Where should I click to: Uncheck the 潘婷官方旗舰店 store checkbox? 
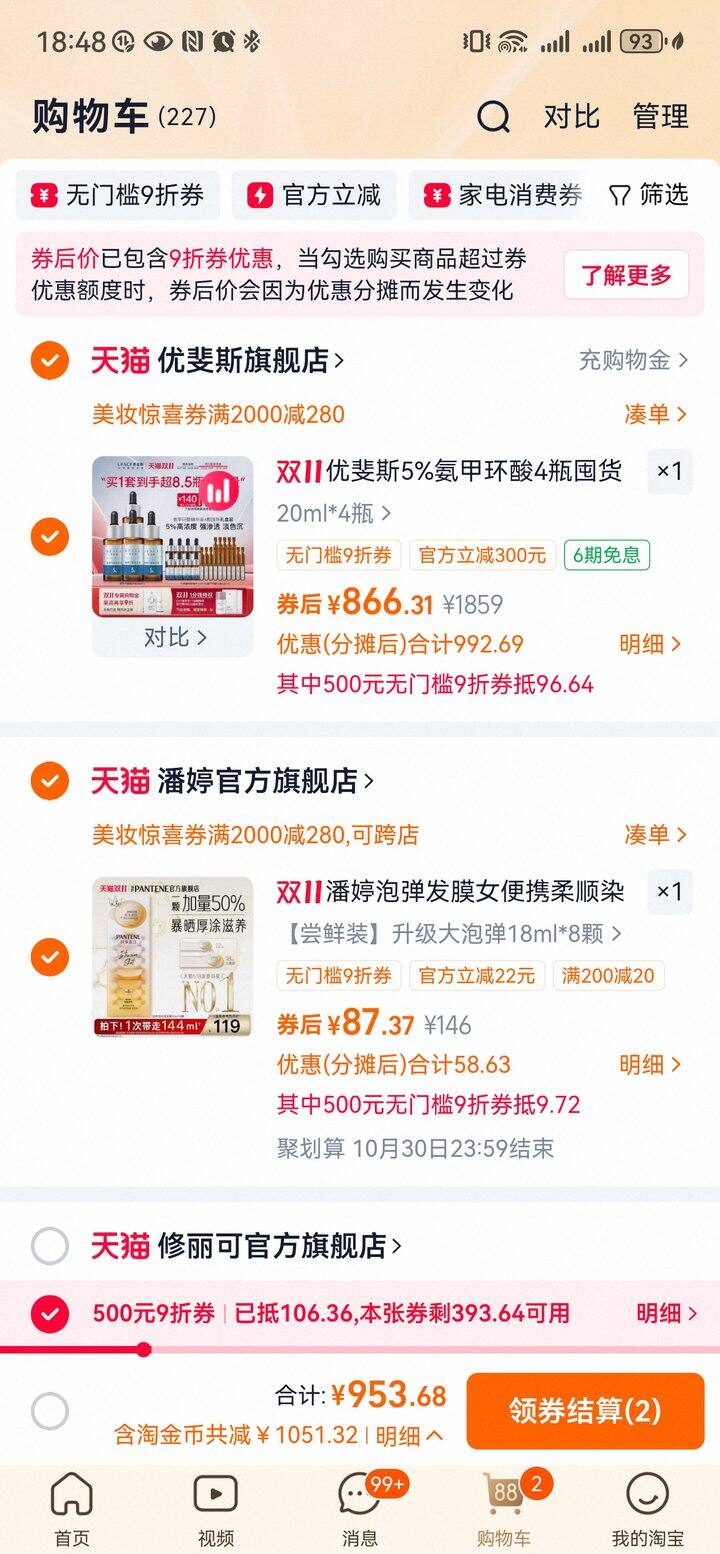tap(49, 781)
